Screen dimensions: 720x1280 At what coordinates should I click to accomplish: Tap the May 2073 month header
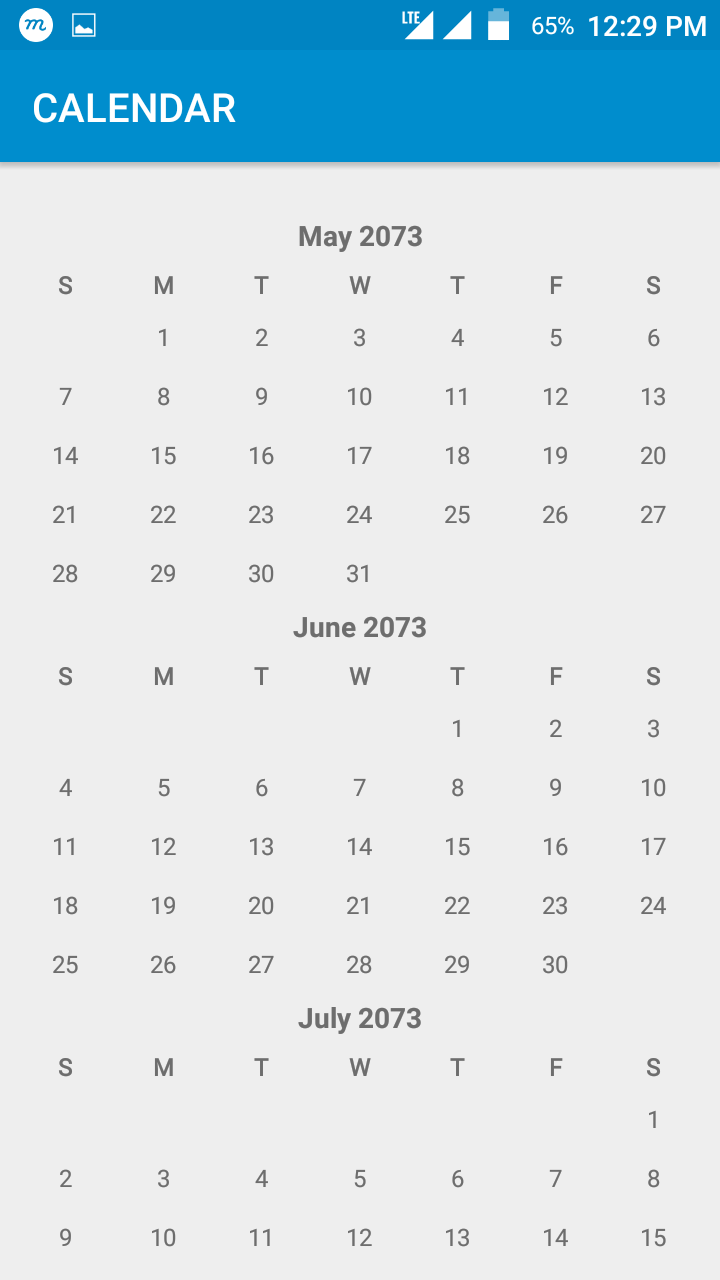click(x=360, y=236)
